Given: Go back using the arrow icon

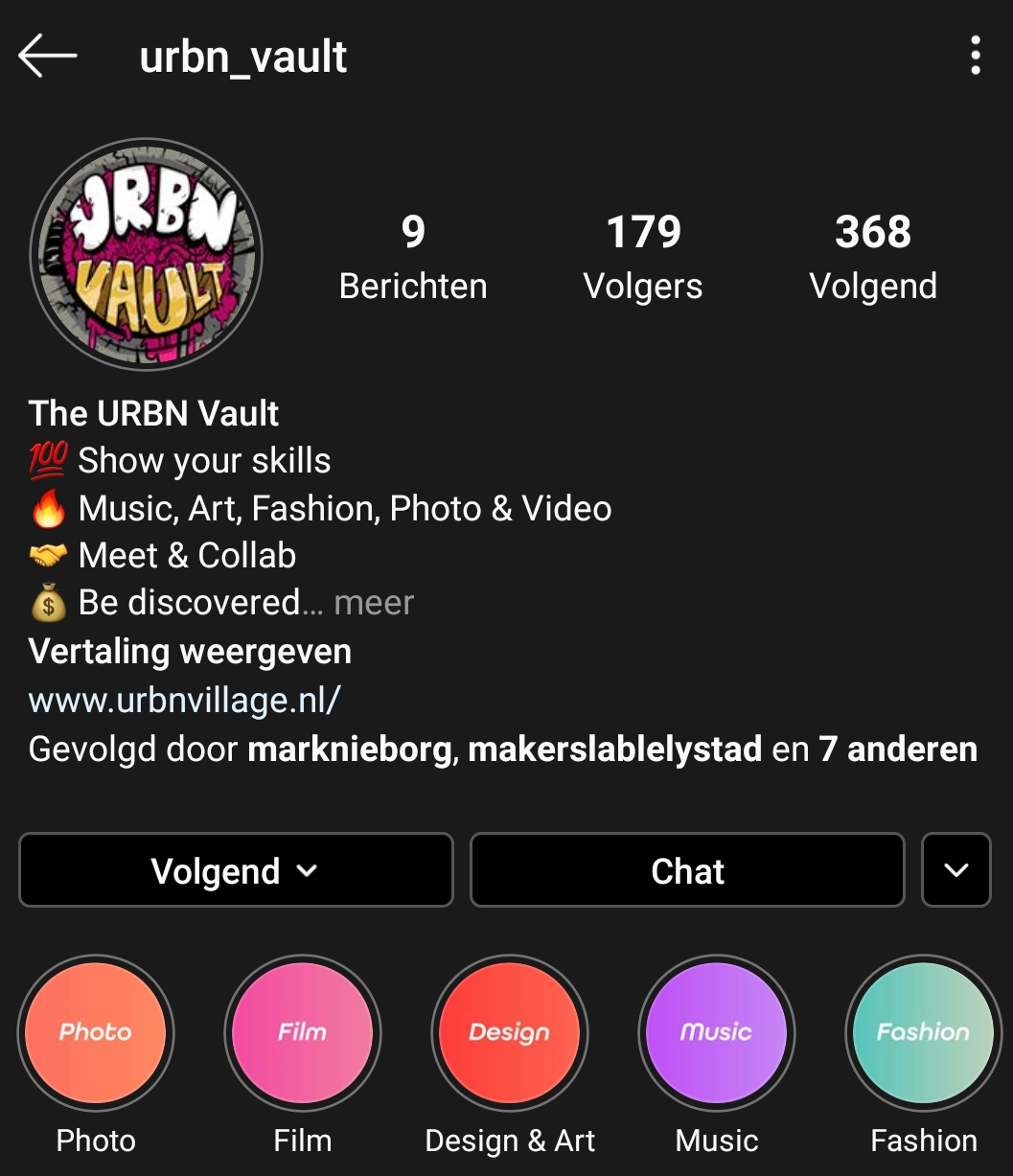Looking at the screenshot, I should (48, 57).
